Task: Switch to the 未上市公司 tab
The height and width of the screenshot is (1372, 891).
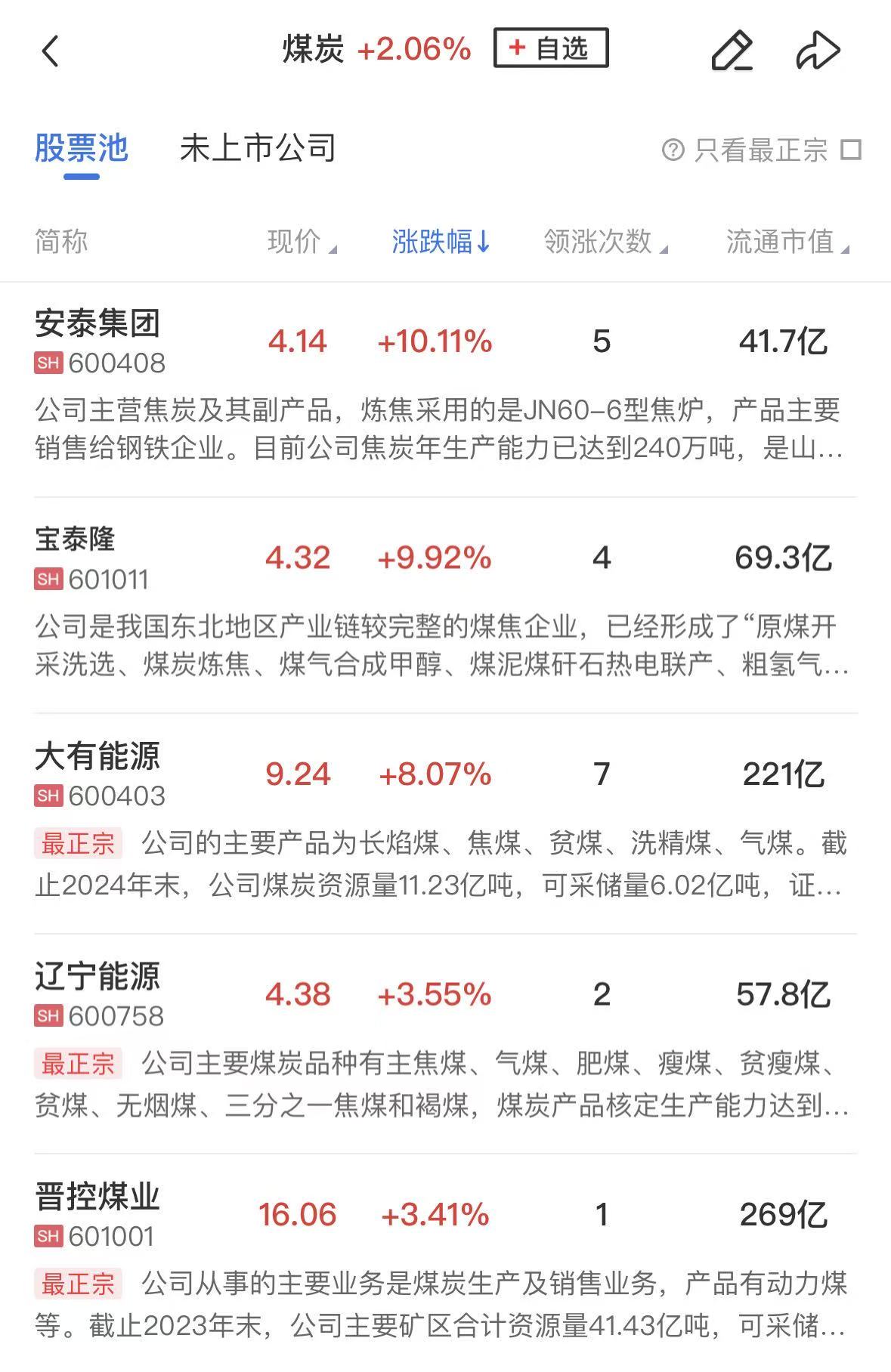Action: (x=258, y=149)
